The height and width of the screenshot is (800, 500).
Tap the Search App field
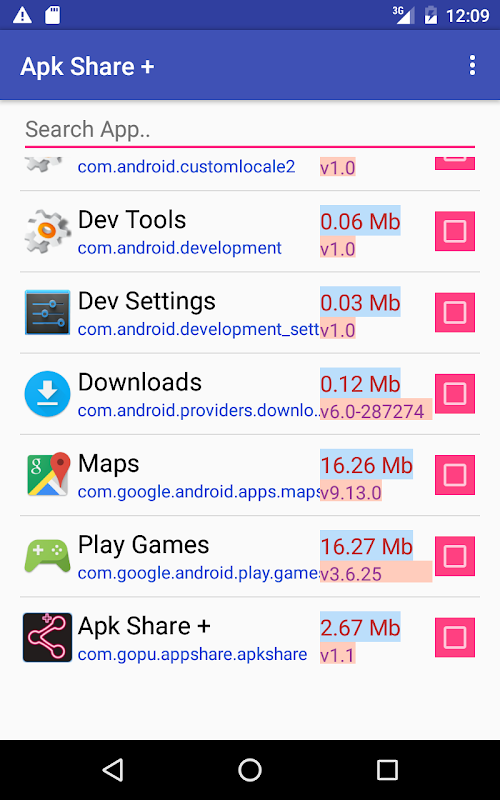(x=250, y=130)
